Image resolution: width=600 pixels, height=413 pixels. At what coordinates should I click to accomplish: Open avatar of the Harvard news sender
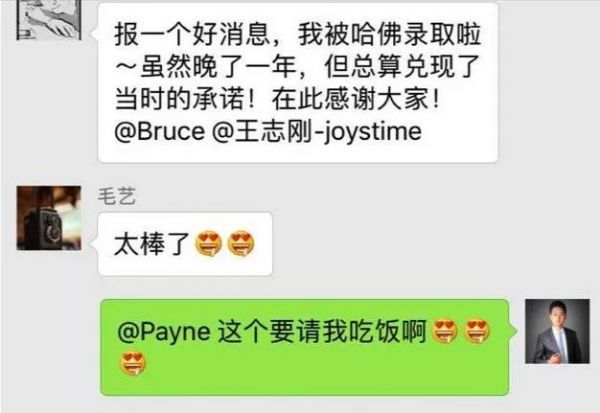tap(48, 17)
